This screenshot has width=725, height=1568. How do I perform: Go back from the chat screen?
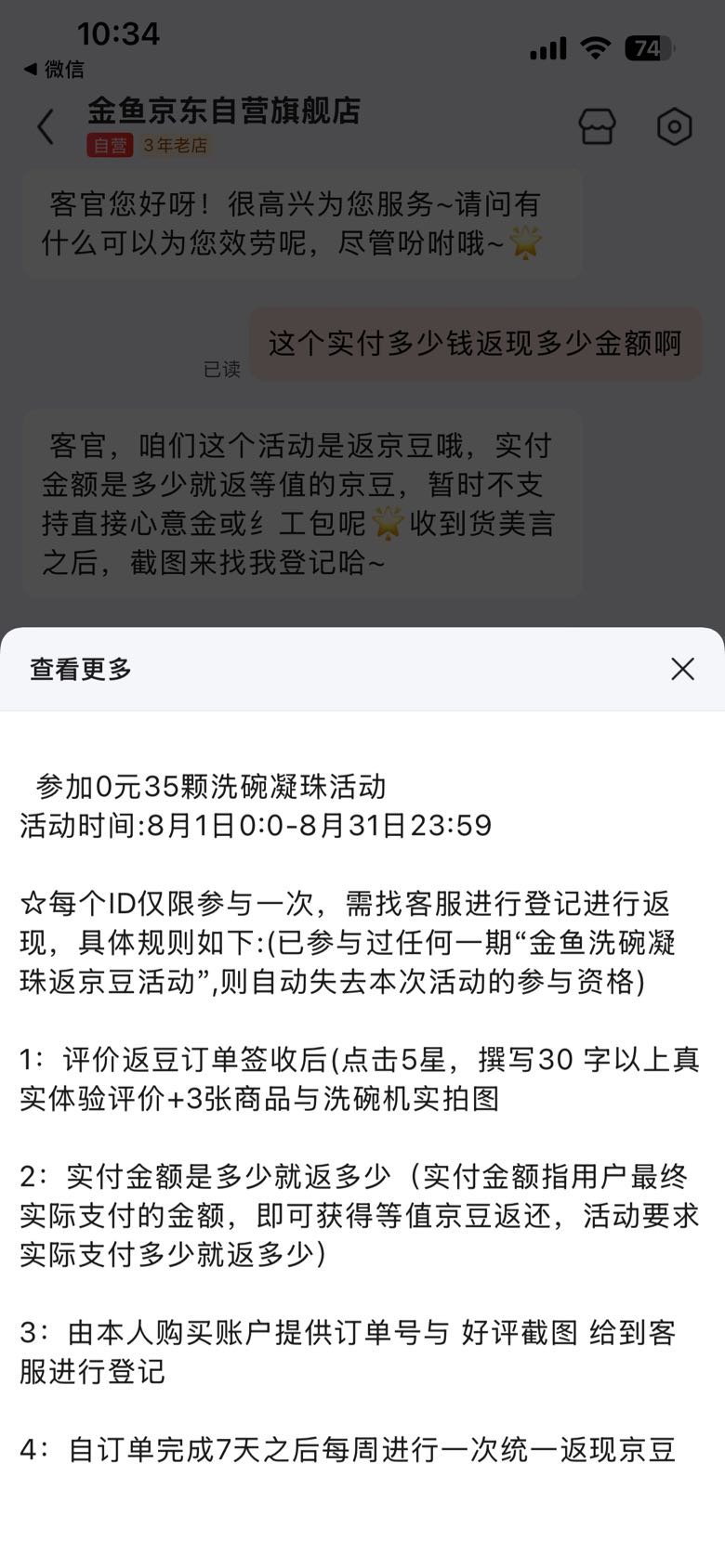pos(46,126)
